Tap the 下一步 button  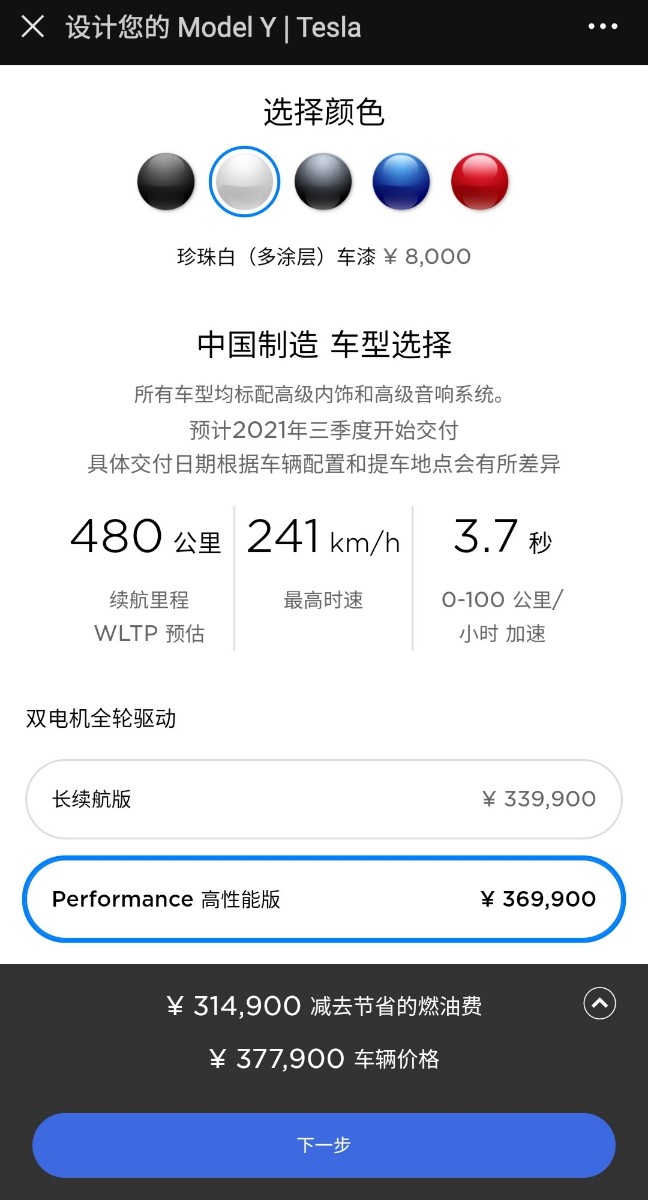click(x=324, y=1145)
